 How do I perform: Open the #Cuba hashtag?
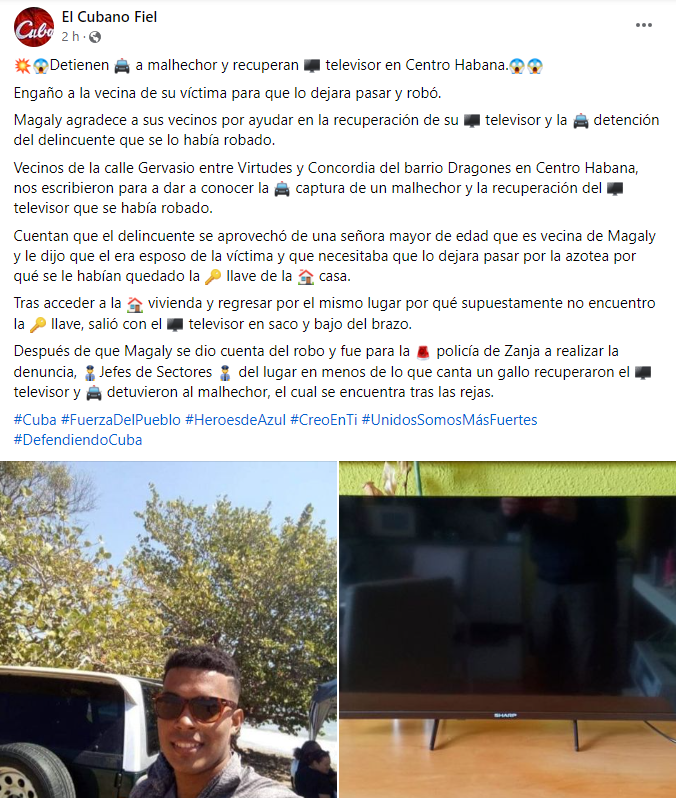pos(34,420)
